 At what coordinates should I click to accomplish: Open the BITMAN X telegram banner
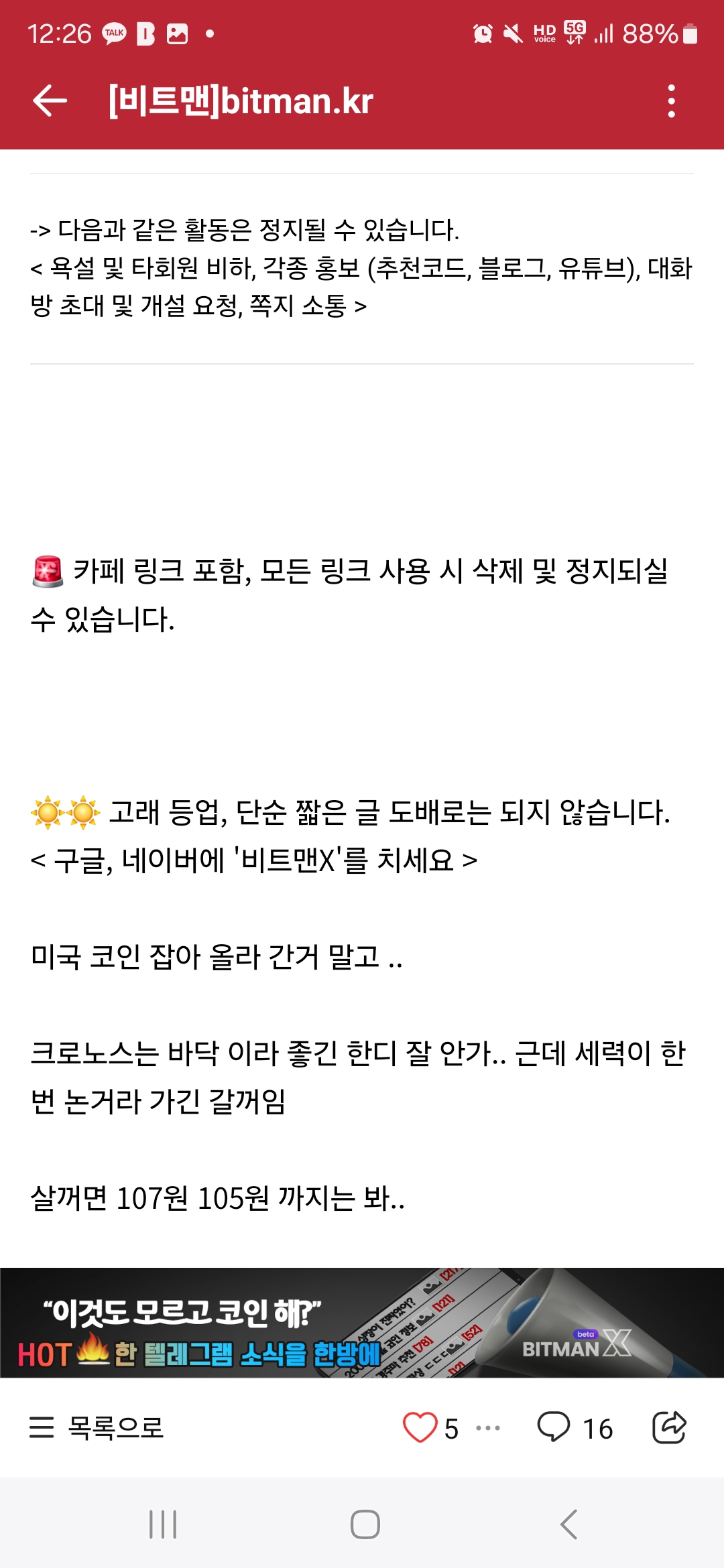362,1323
